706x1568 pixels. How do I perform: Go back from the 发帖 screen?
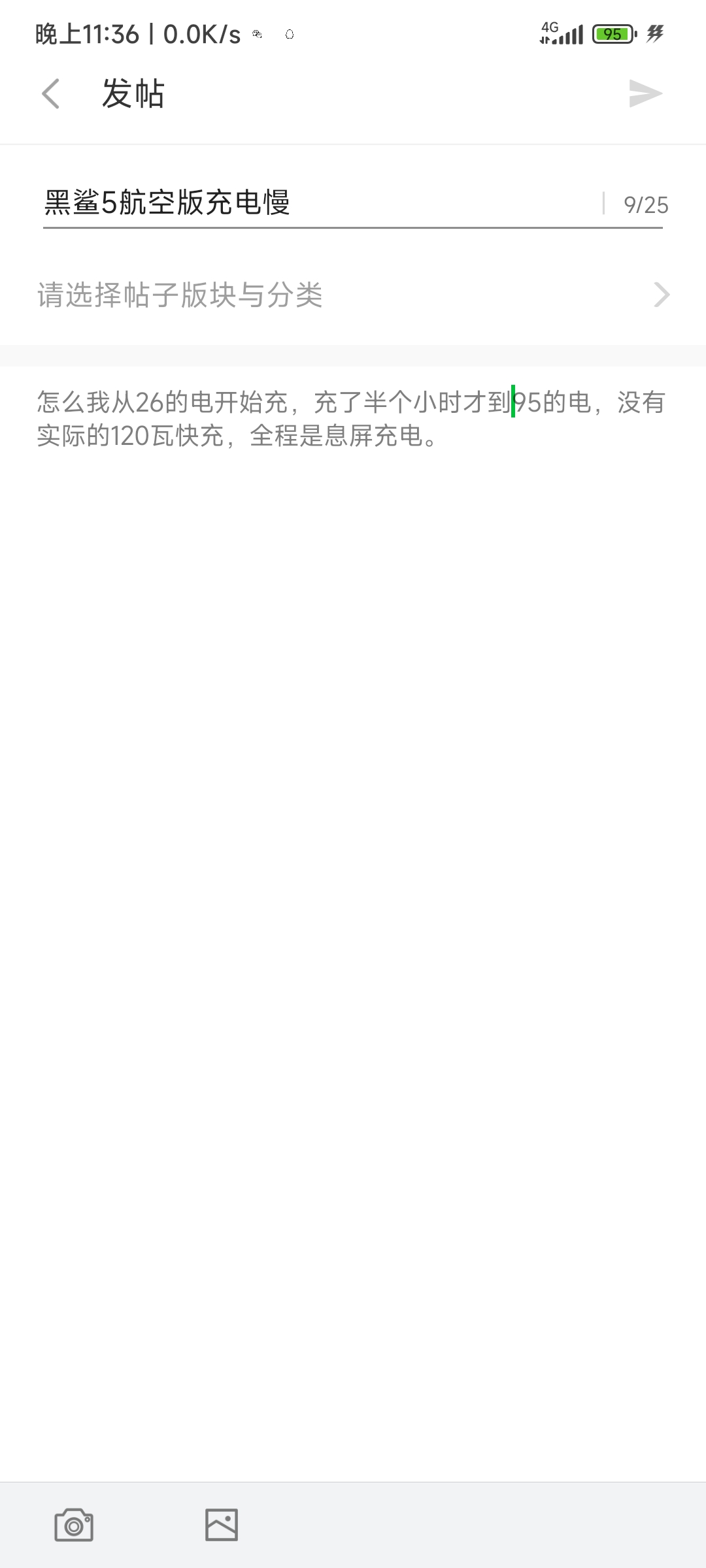click(x=50, y=93)
